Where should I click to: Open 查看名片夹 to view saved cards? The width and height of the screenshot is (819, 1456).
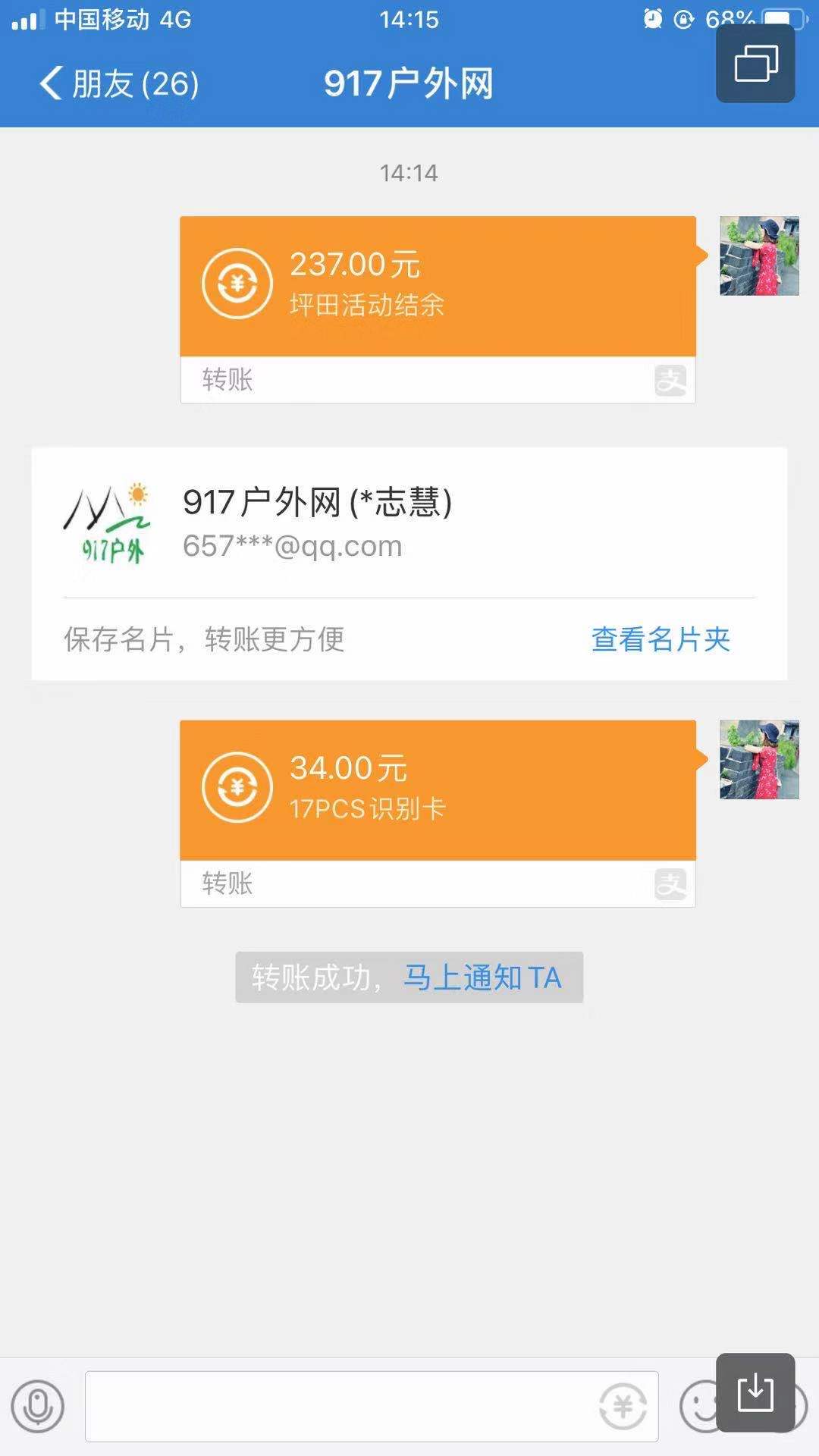coord(660,641)
